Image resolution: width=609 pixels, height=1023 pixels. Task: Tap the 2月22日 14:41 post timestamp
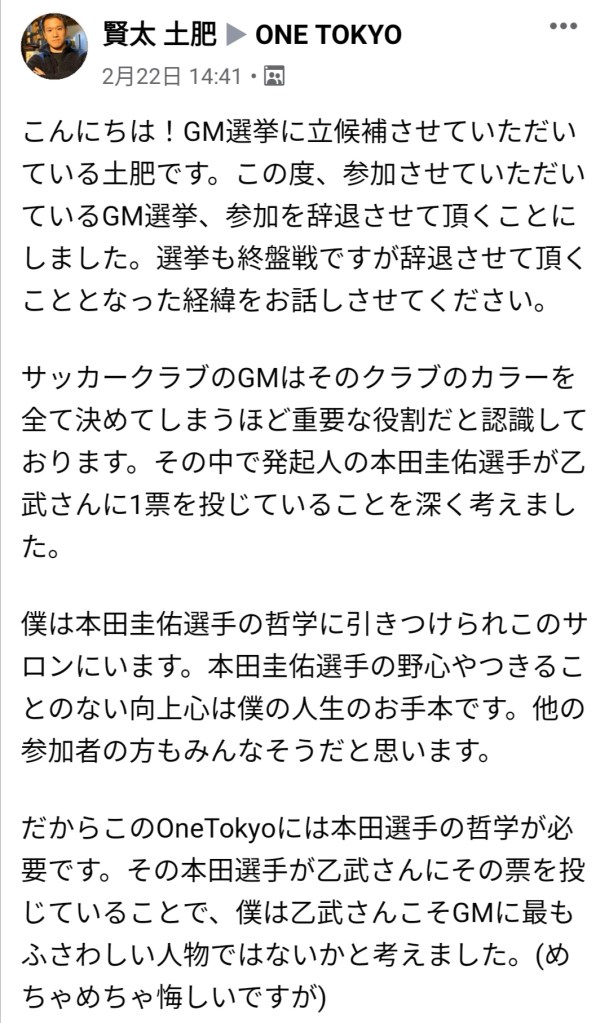tap(171, 75)
